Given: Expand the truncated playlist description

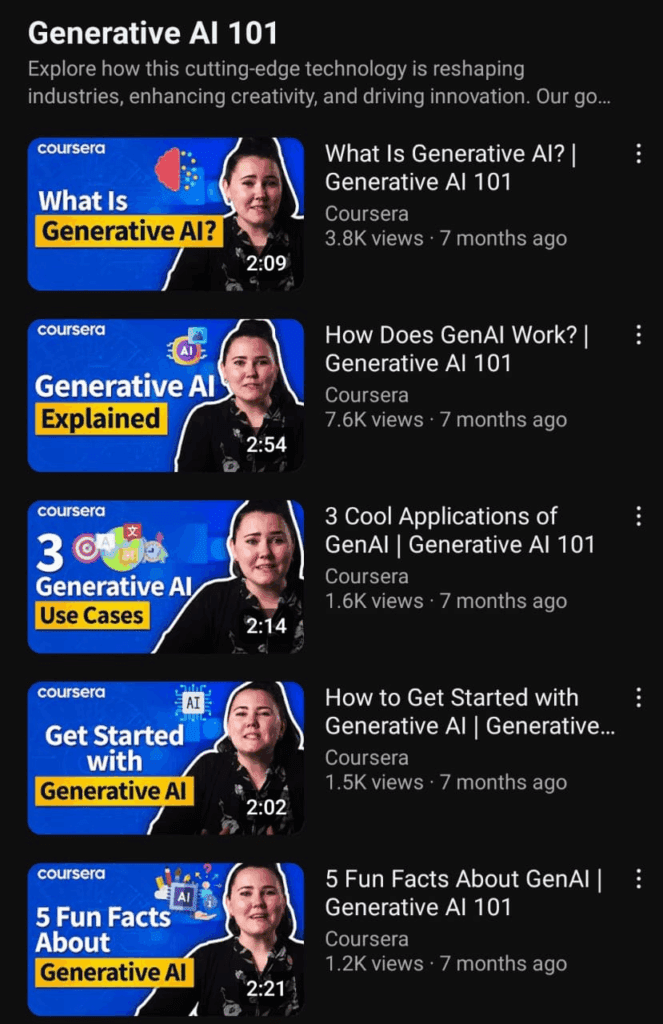Looking at the screenshot, I should click(x=318, y=84).
